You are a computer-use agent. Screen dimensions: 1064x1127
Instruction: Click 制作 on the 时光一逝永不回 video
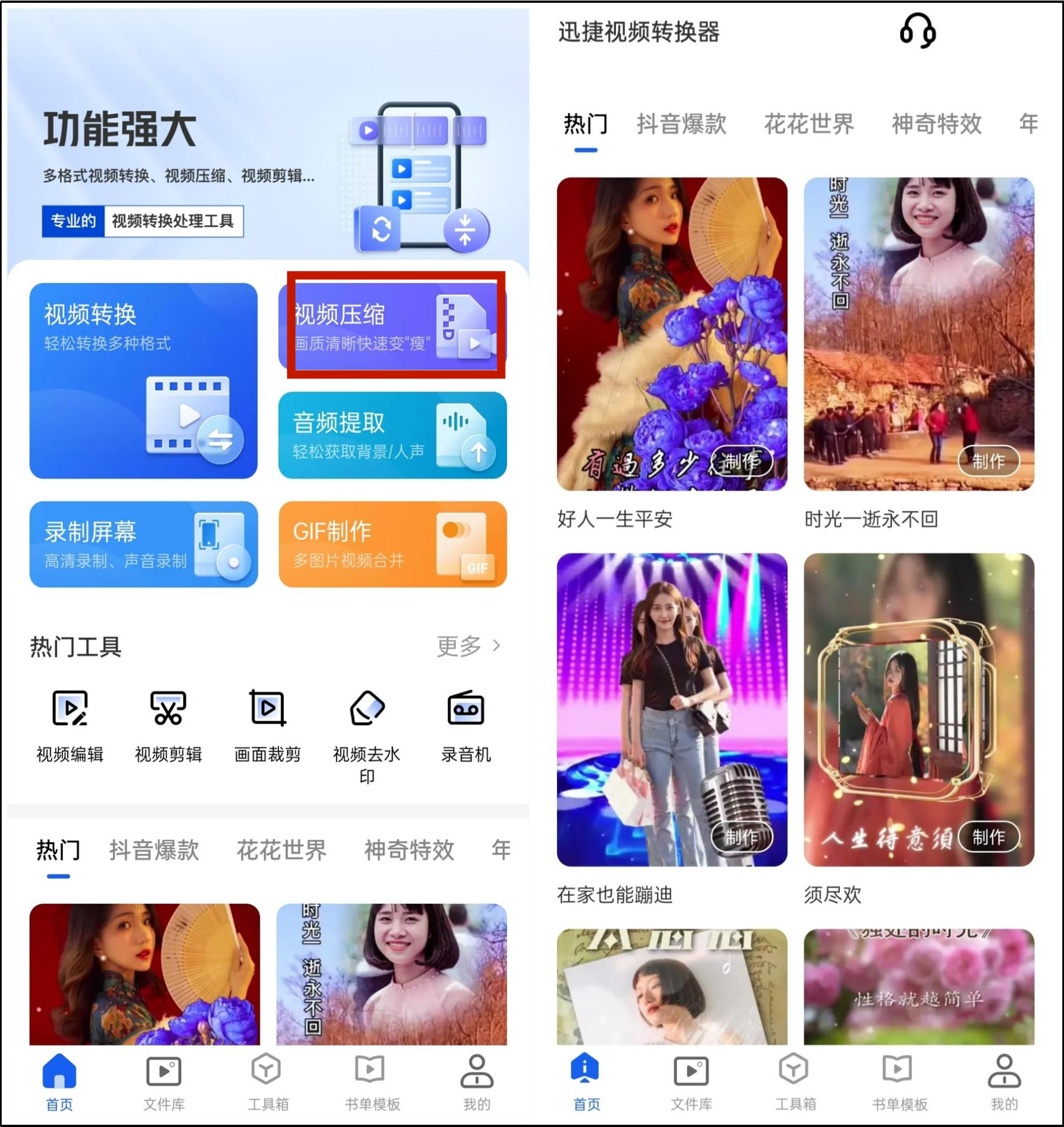989,462
